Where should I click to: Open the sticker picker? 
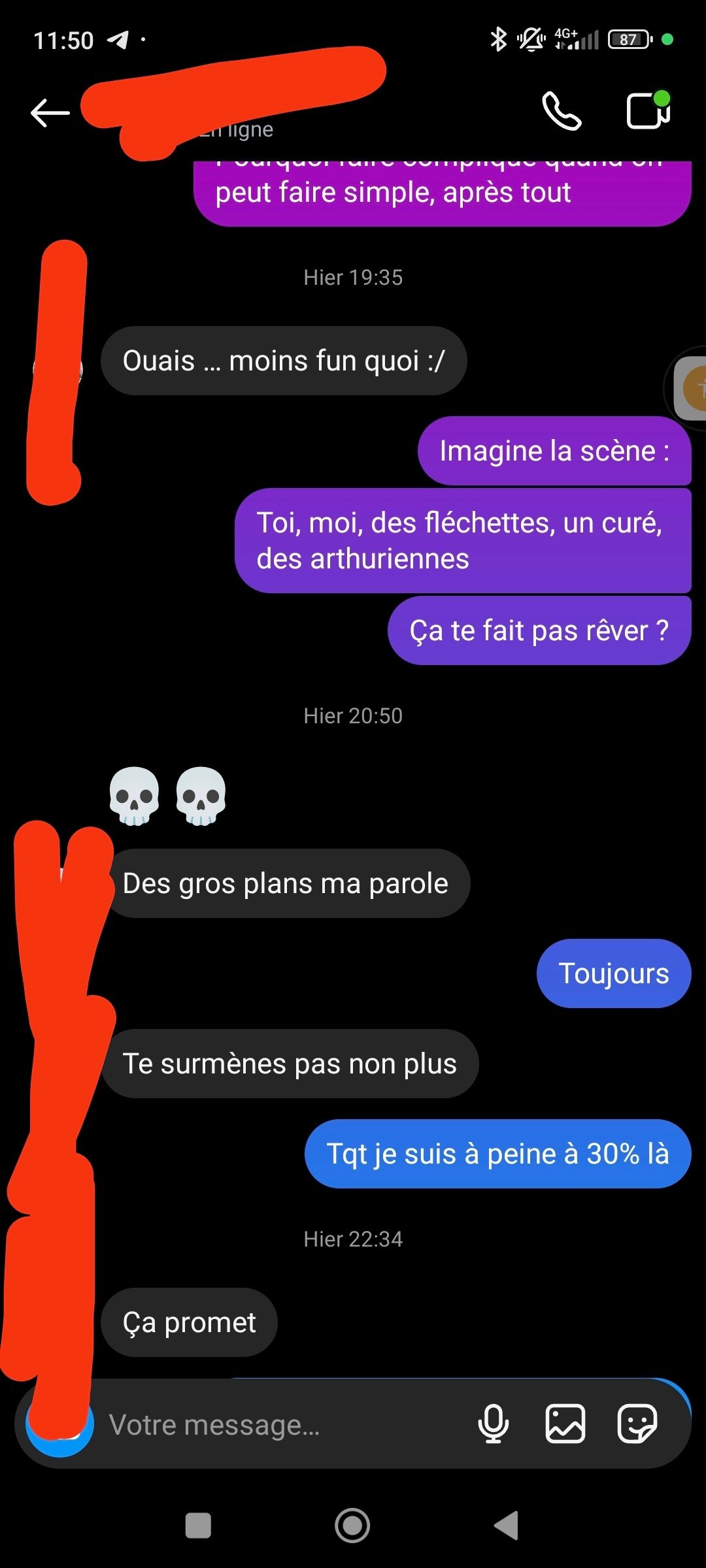point(637,1424)
